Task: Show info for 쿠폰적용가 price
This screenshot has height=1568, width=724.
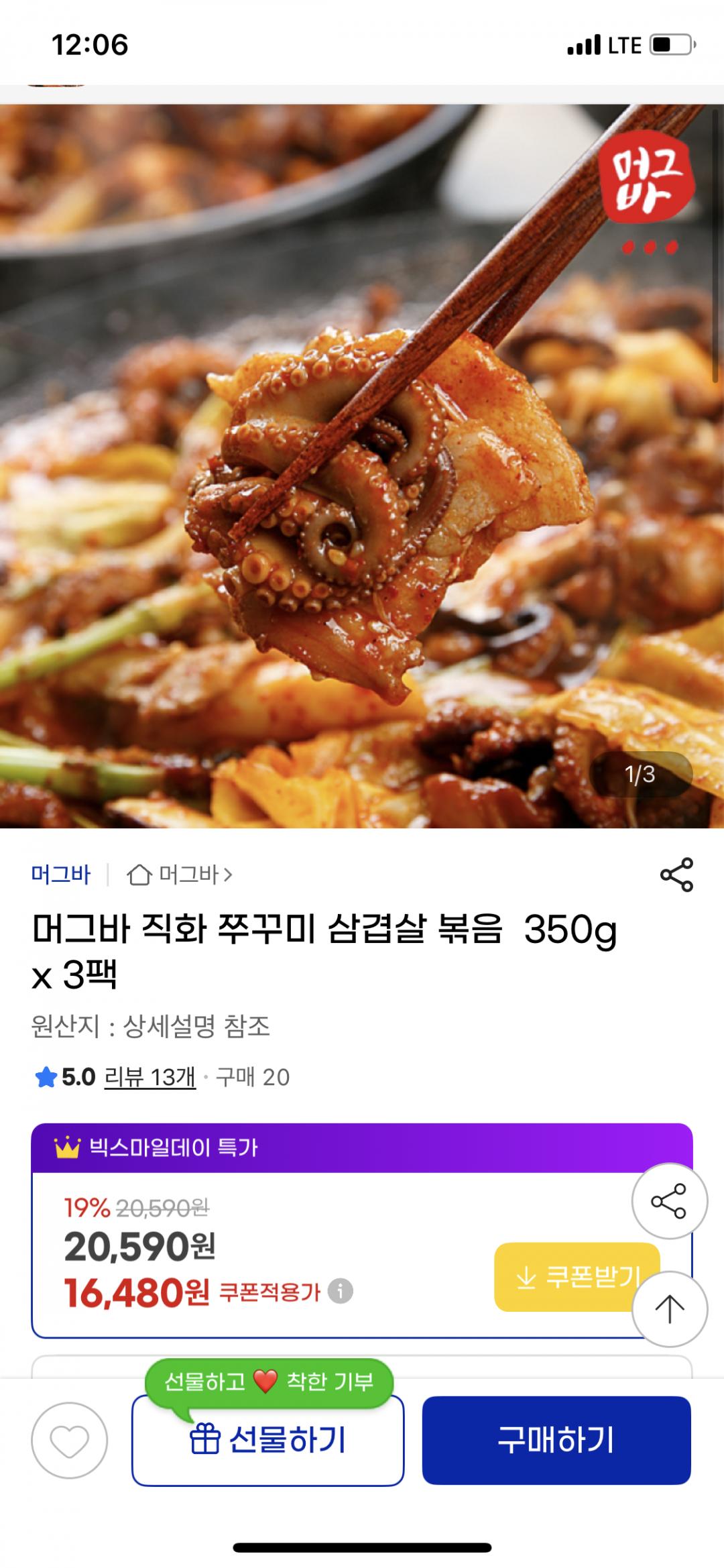Action: click(x=341, y=1291)
